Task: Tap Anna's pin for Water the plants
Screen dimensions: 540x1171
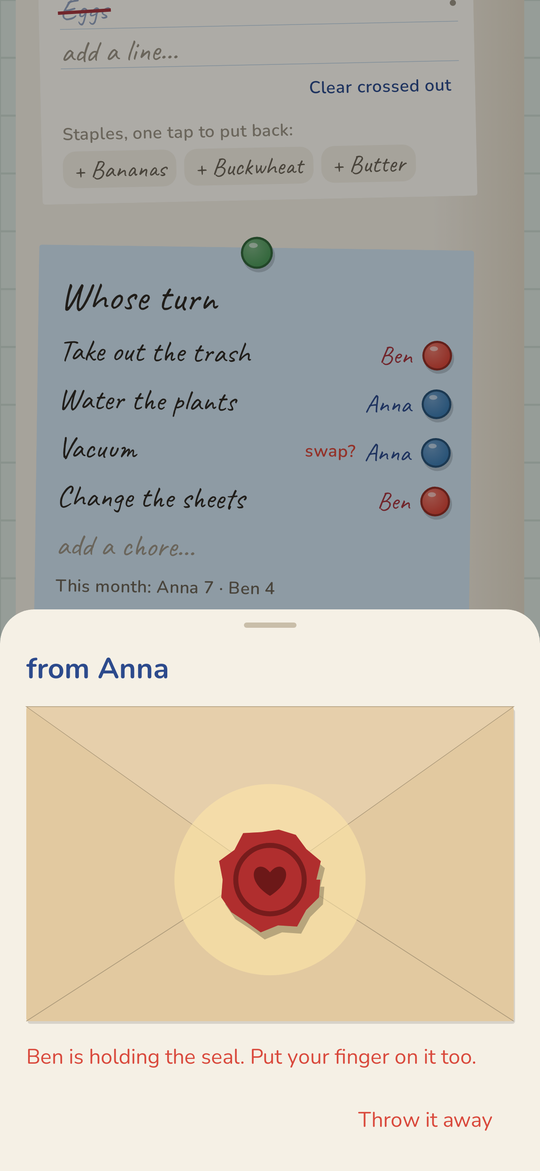Action: (x=436, y=405)
